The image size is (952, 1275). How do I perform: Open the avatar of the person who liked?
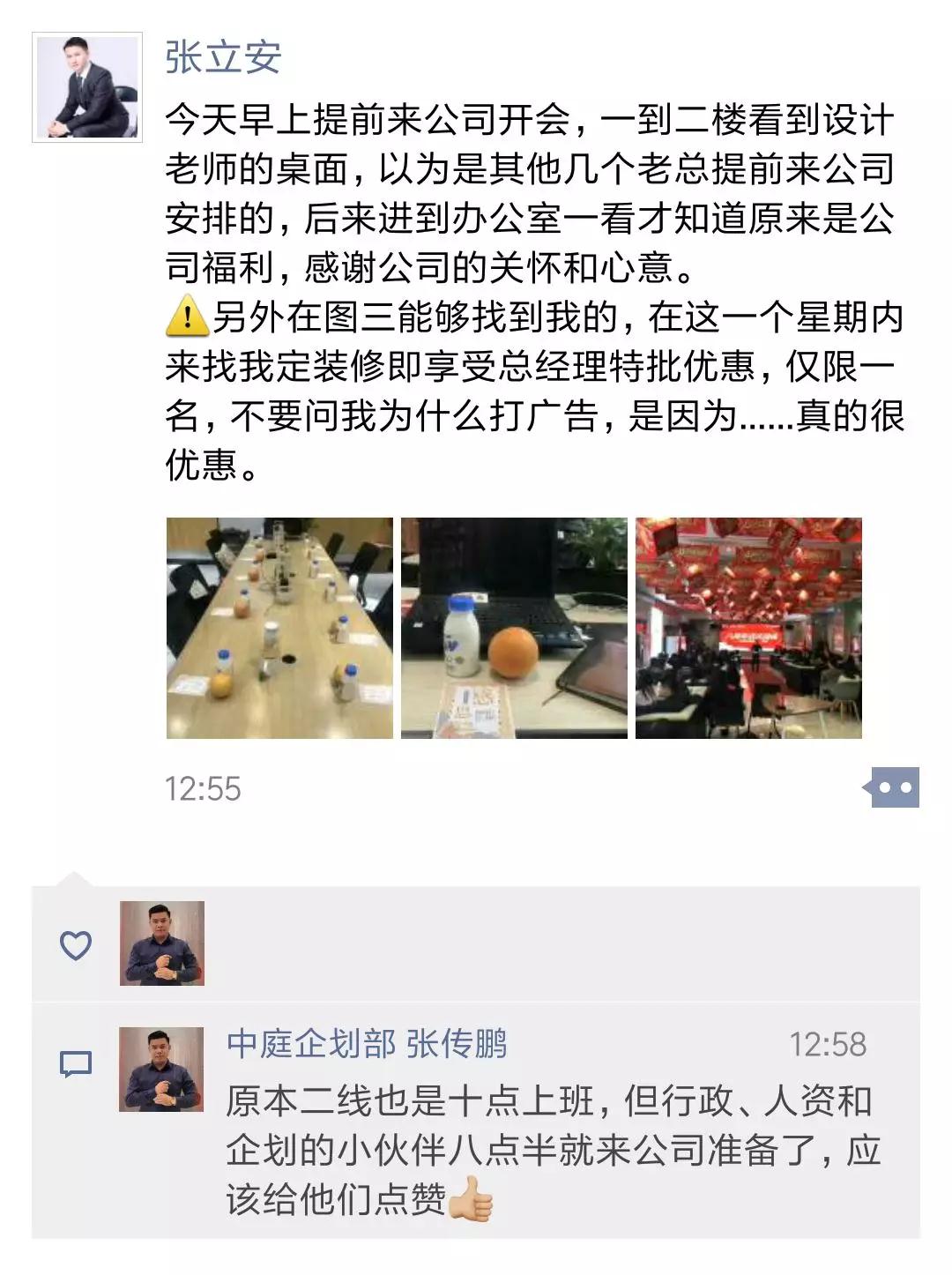162,943
